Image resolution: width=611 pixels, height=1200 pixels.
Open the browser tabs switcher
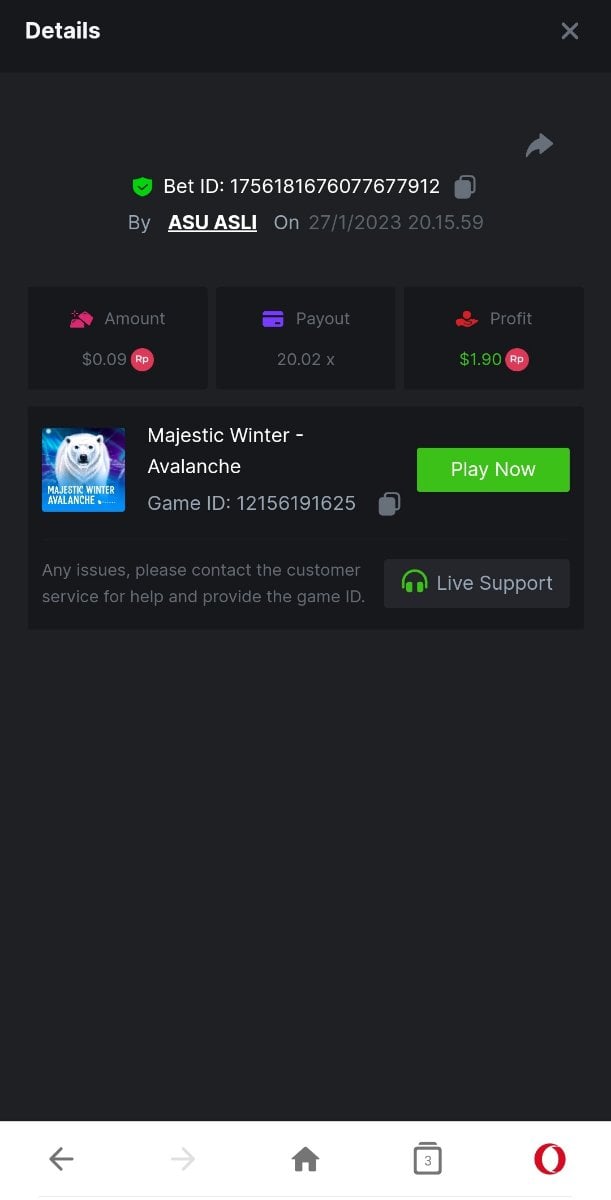pos(427,1159)
